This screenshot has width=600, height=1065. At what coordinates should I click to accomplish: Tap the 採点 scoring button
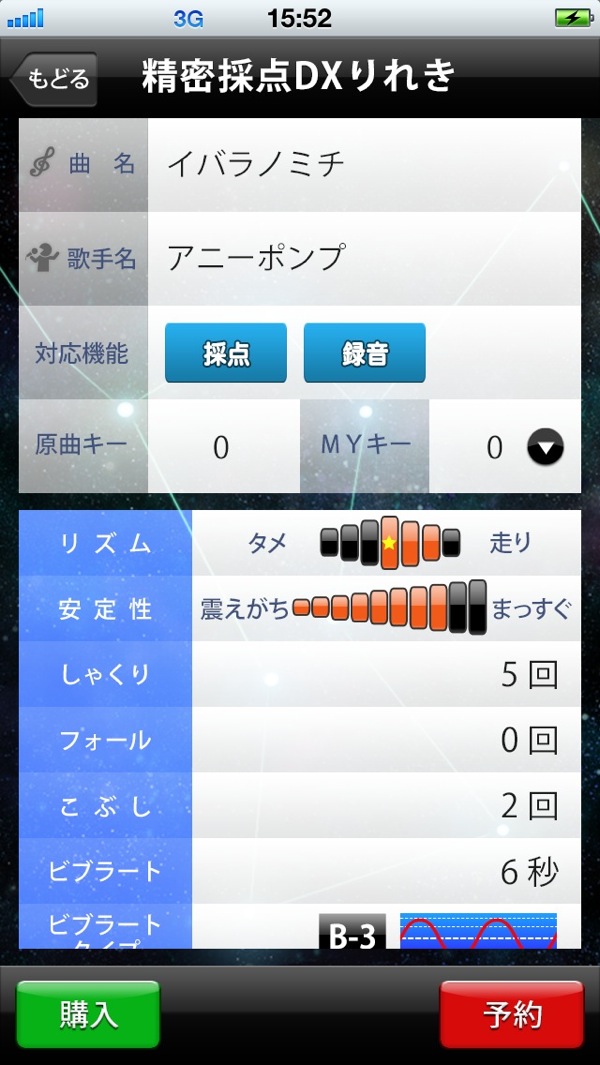(x=226, y=353)
